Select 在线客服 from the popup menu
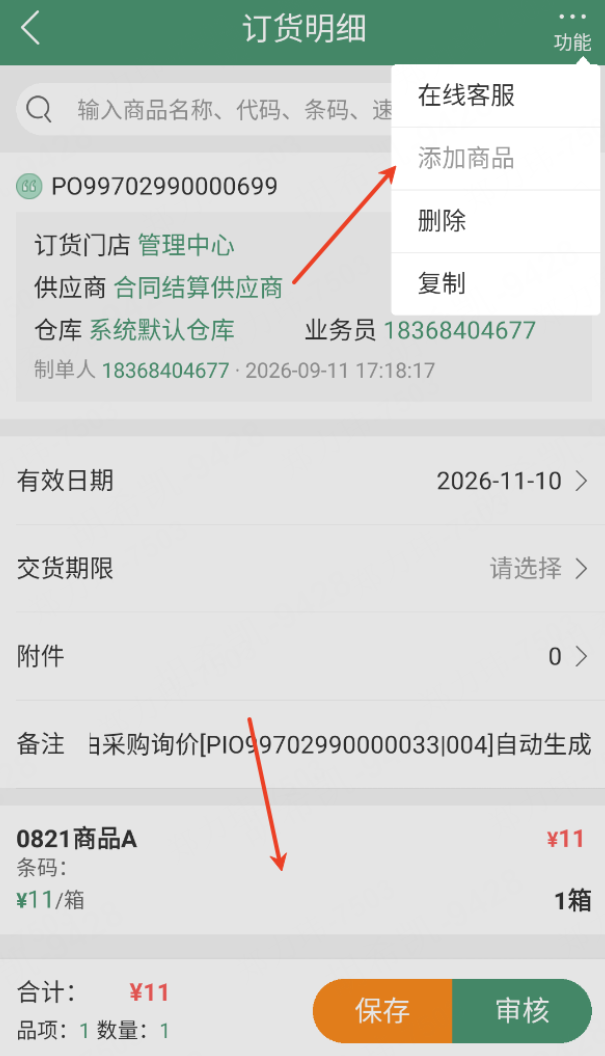The width and height of the screenshot is (605, 1056). point(495,96)
